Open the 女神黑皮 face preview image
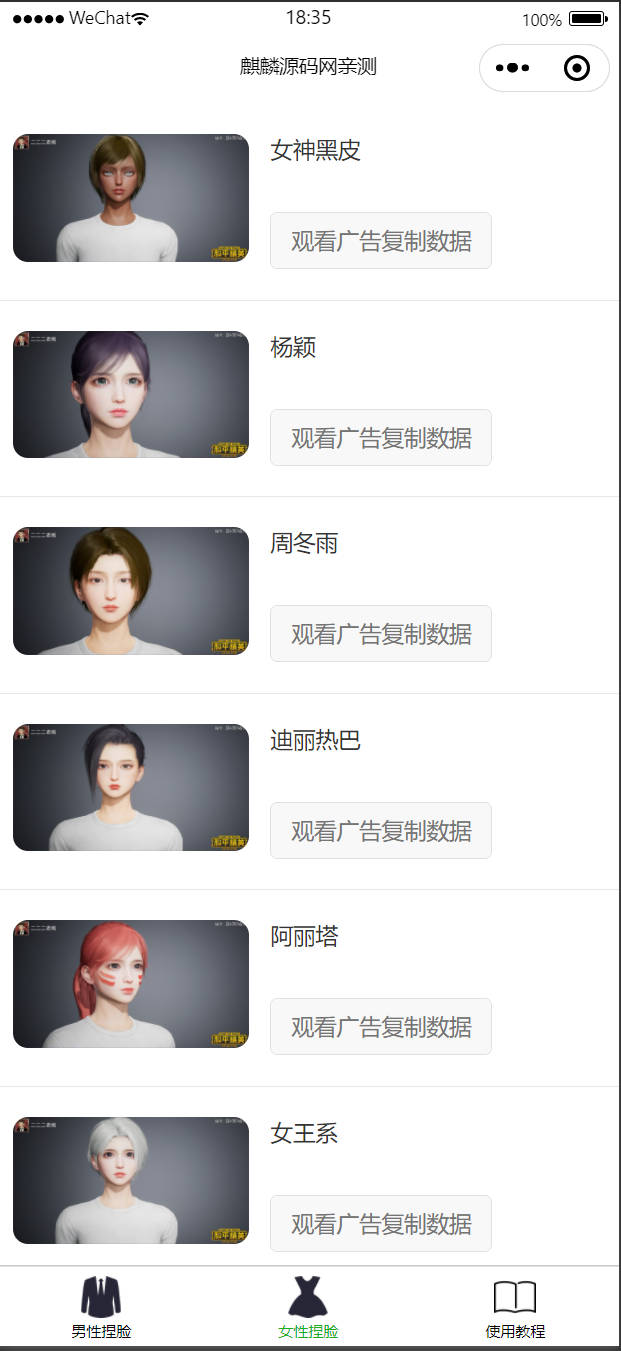The width and height of the screenshot is (621, 1351). point(131,198)
